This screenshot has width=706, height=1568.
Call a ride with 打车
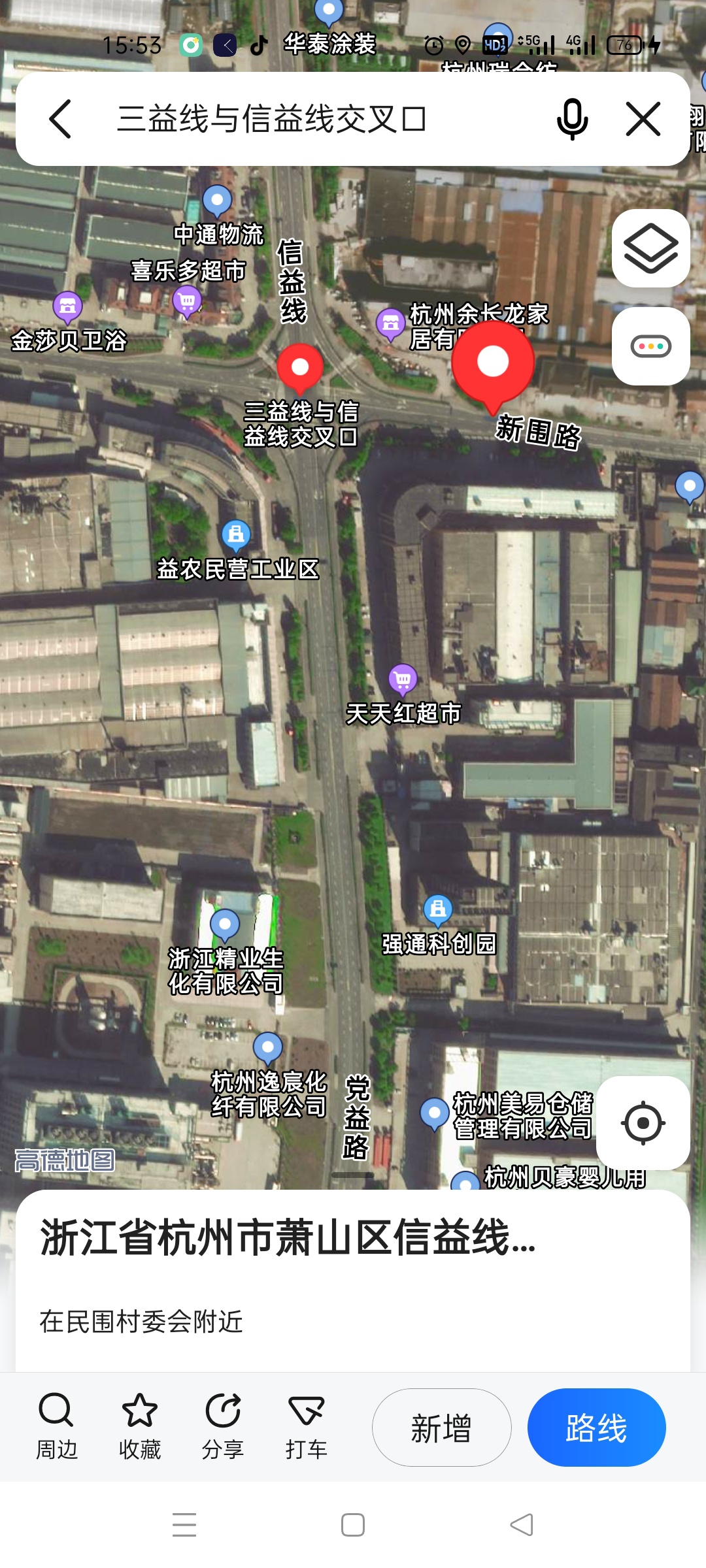[x=306, y=1427]
